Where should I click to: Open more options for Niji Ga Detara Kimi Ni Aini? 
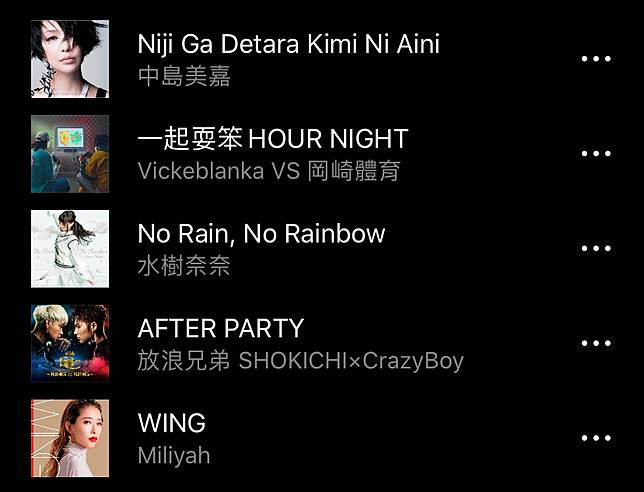pyautogui.click(x=595, y=59)
